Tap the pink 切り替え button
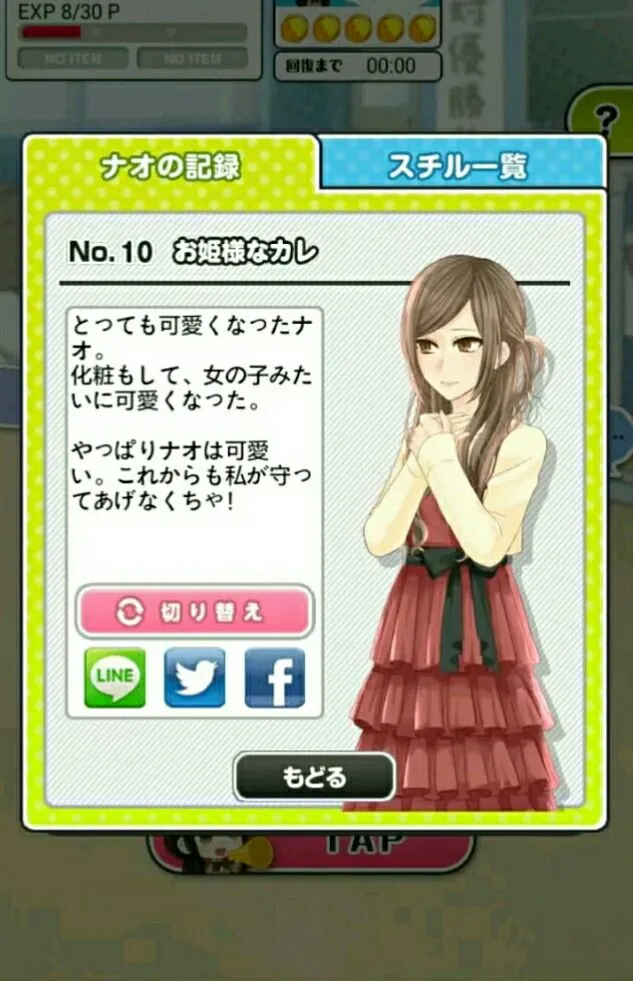The image size is (633, 981). click(195, 612)
